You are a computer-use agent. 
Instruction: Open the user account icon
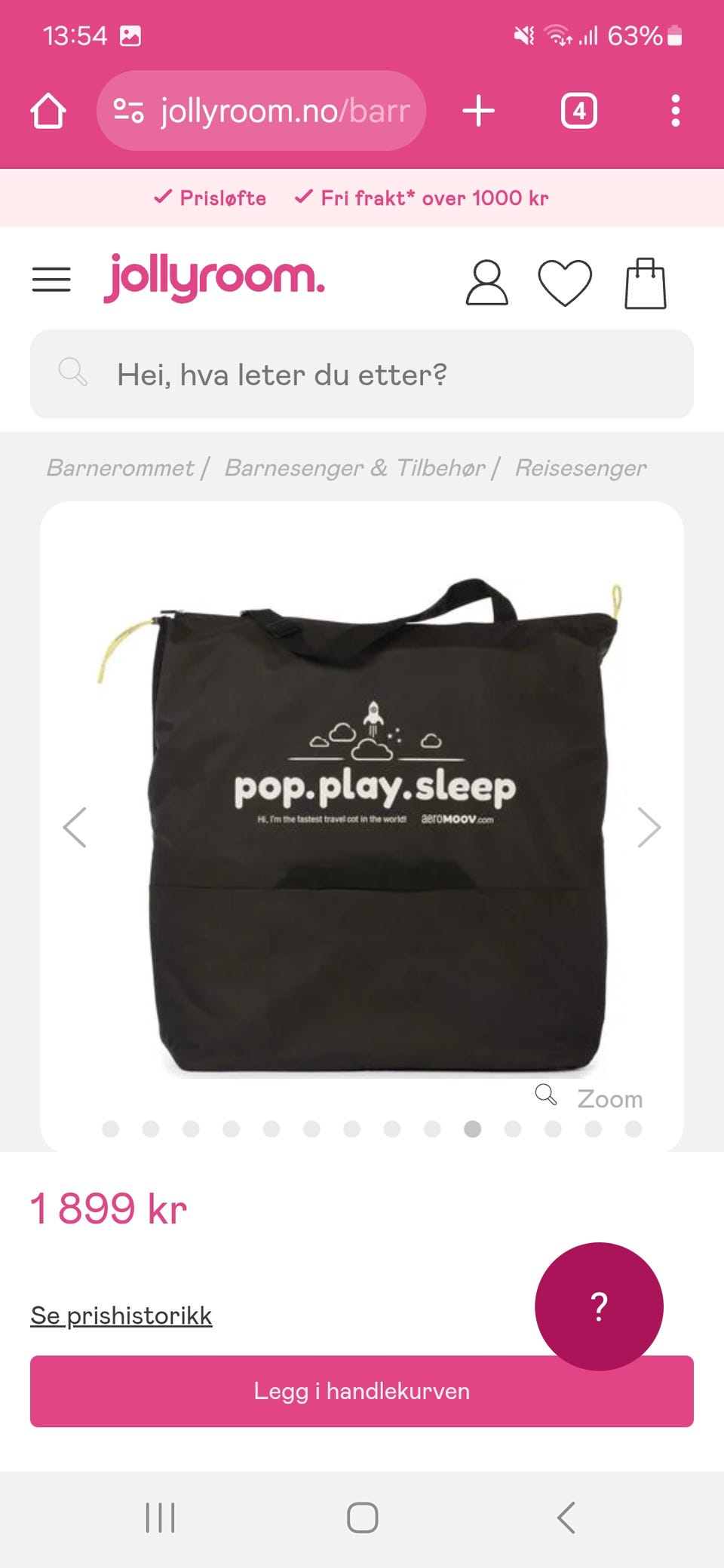486,283
